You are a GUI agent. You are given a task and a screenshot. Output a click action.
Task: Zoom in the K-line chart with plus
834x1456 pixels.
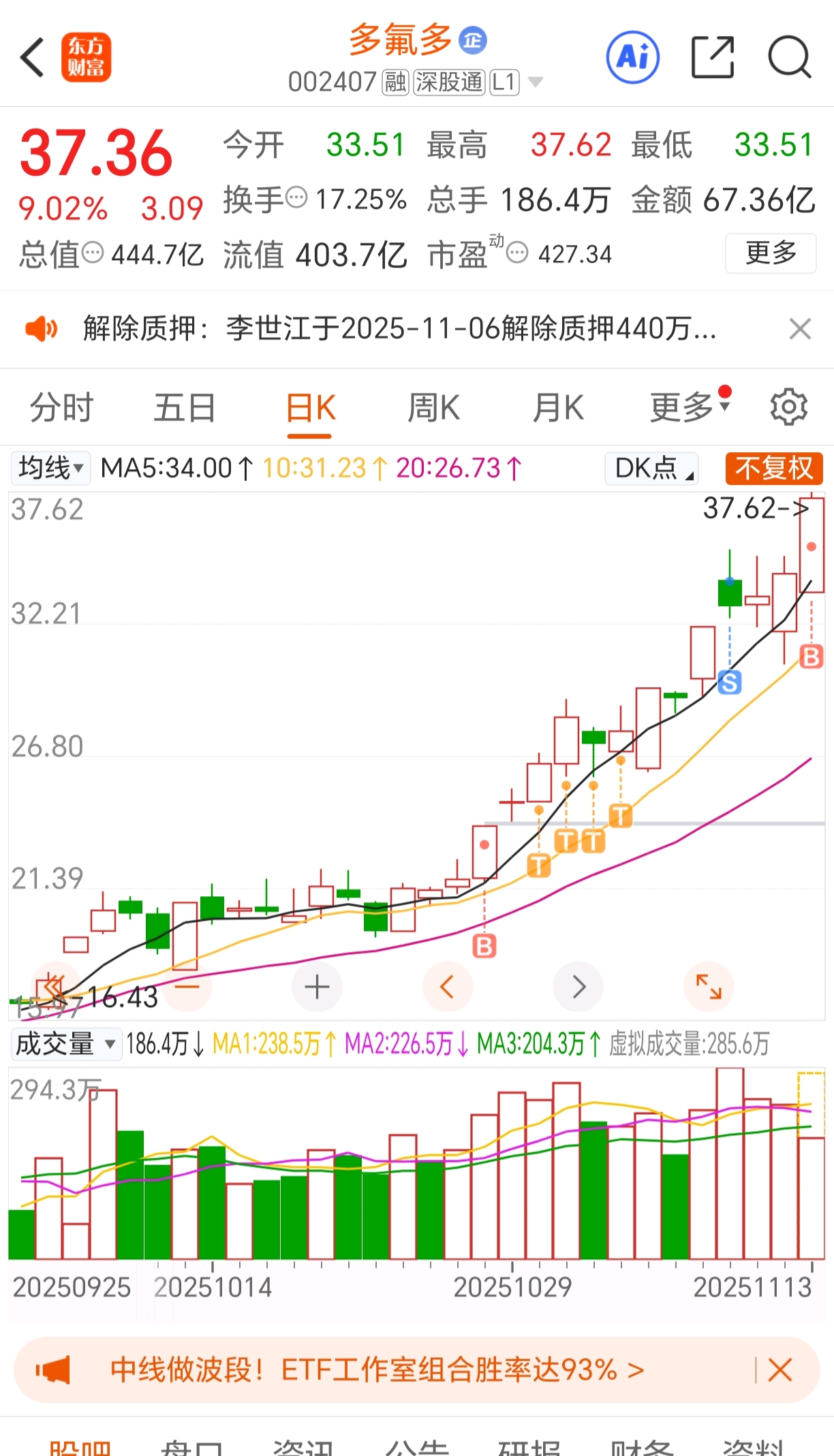tap(317, 987)
